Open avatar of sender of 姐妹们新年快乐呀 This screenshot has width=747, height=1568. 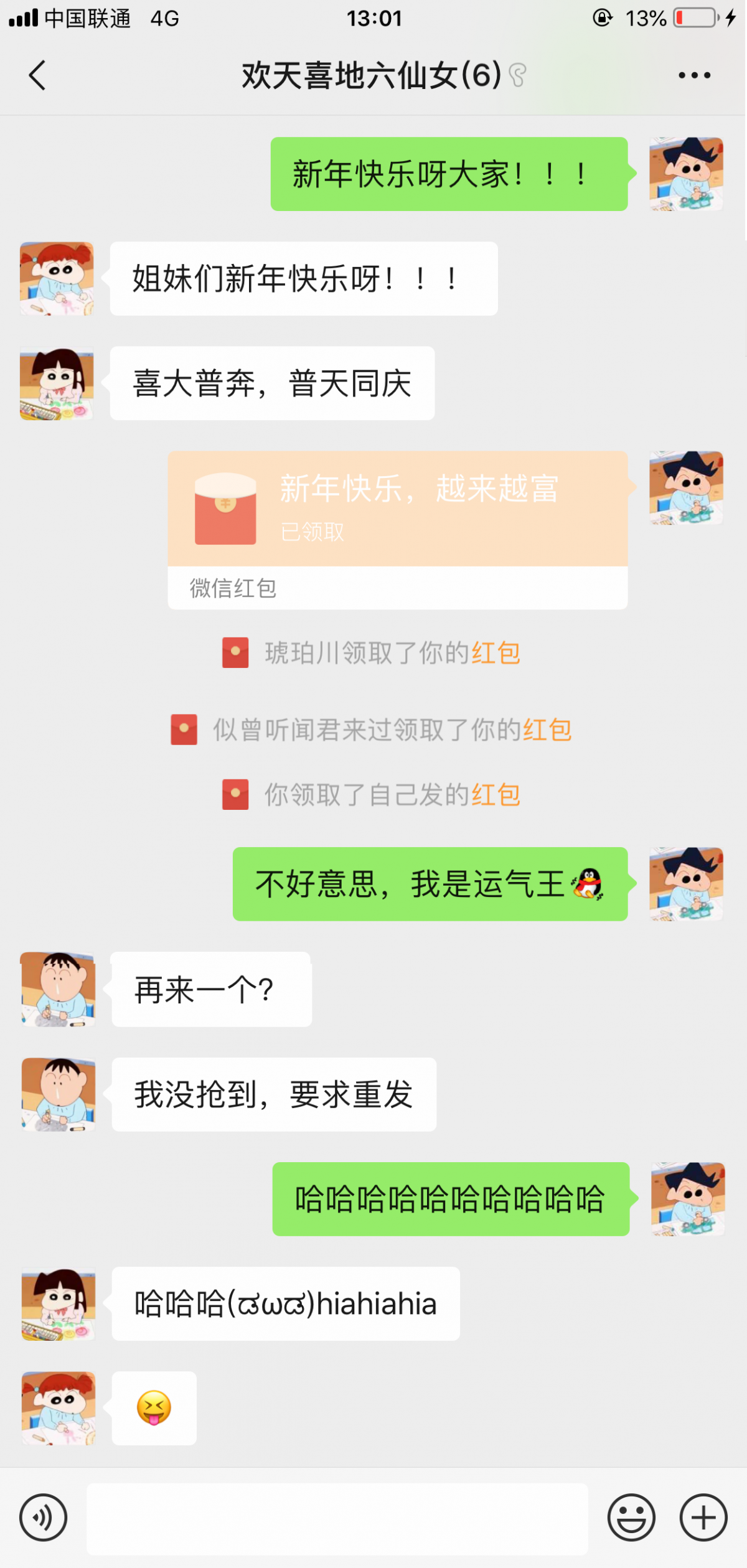pos(57,278)
